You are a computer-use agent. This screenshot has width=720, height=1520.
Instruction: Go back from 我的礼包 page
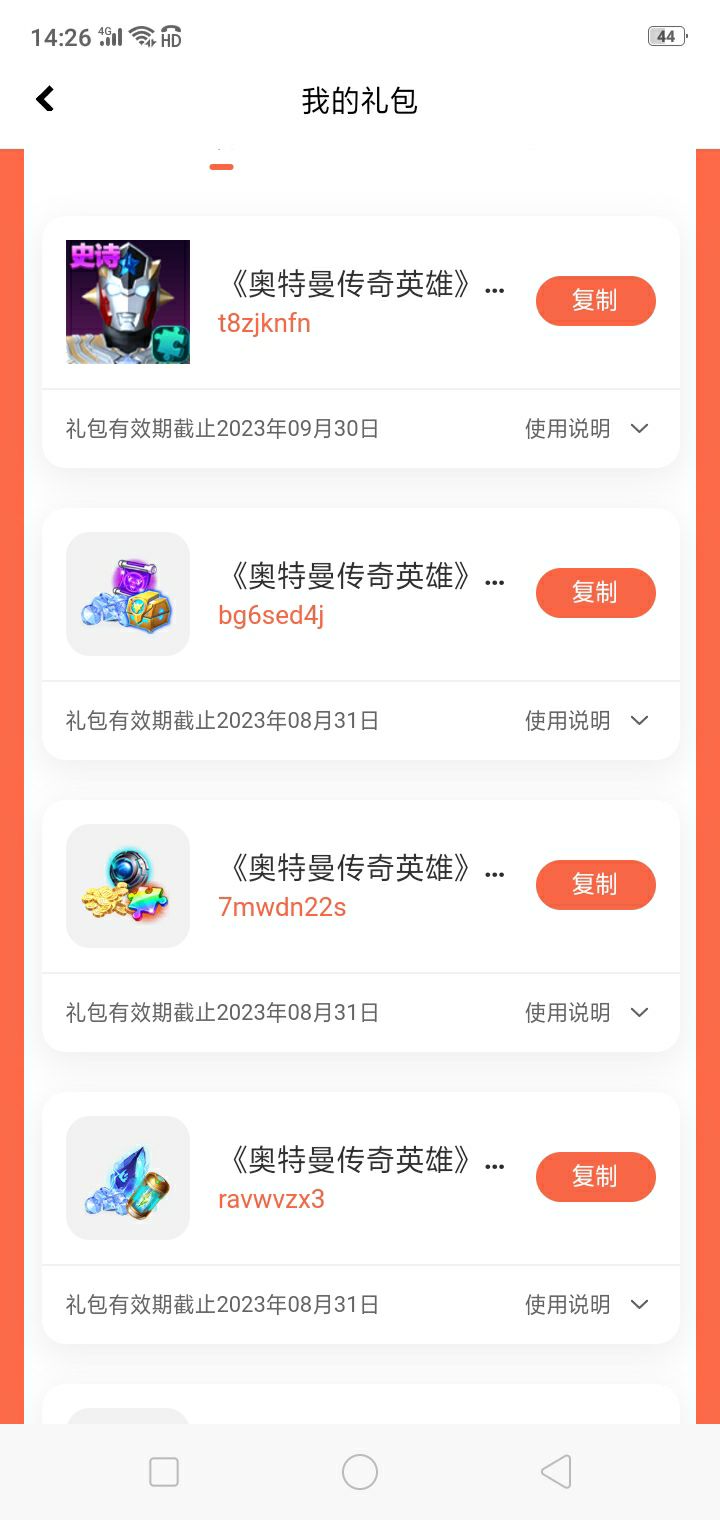point(45,99)
